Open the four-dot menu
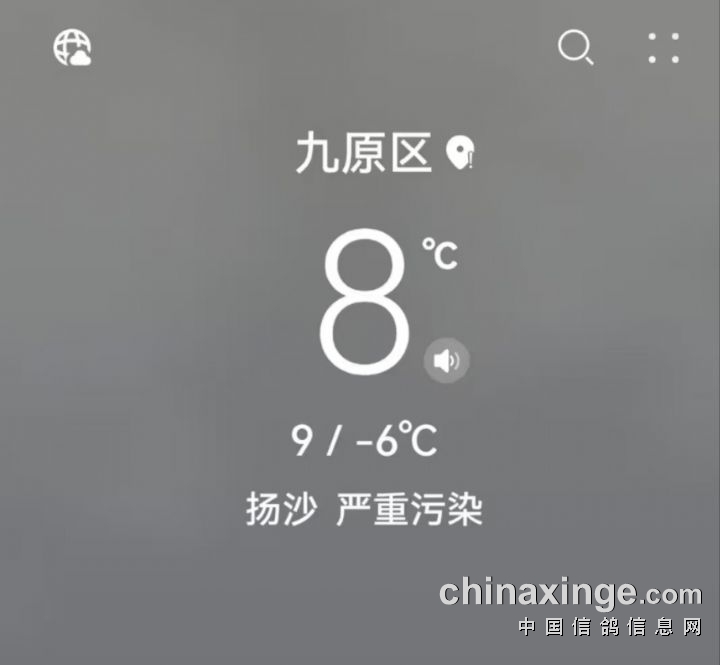 [663, 47]
